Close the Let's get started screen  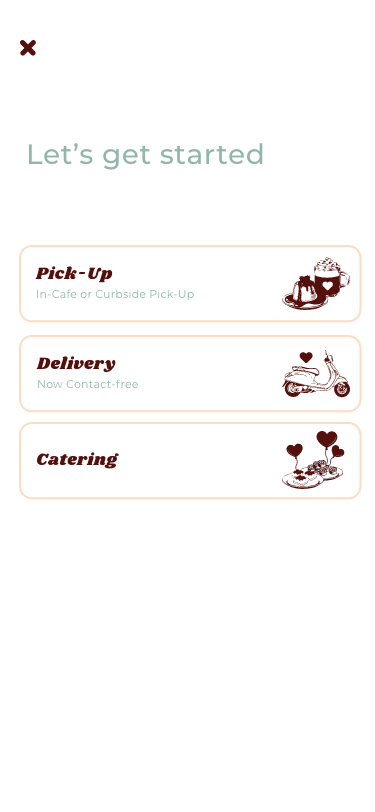28,48
